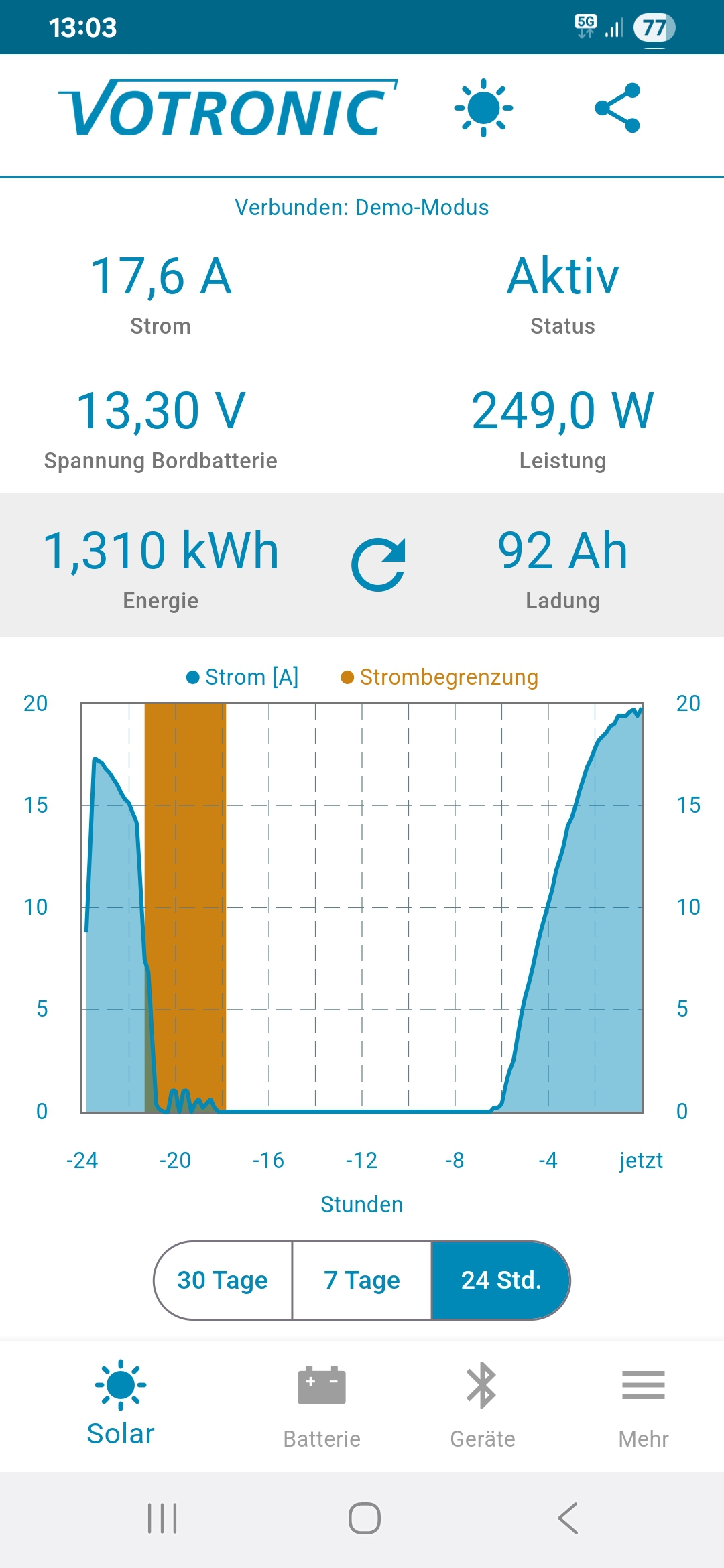Viewport: 724px width, 1568px height.
Task: Toggle the Strom [A] series in the chart
Action: pos(242,677)
